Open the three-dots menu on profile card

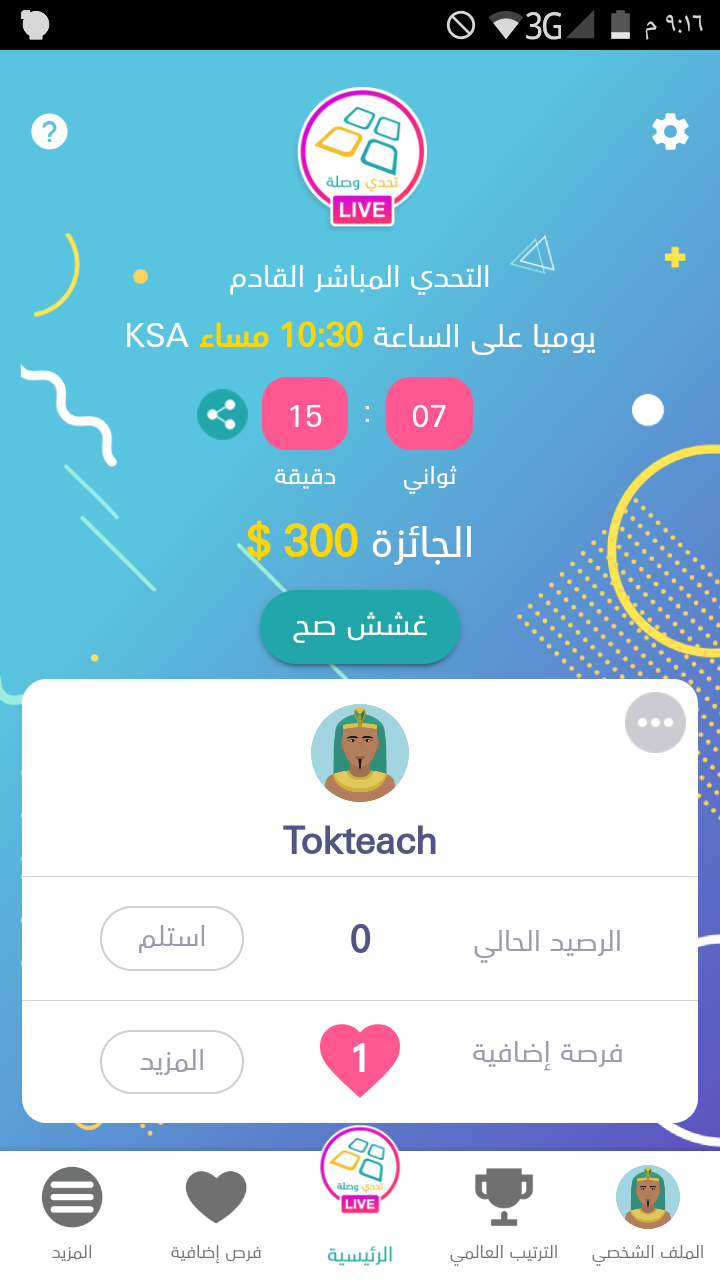(655, 722)
